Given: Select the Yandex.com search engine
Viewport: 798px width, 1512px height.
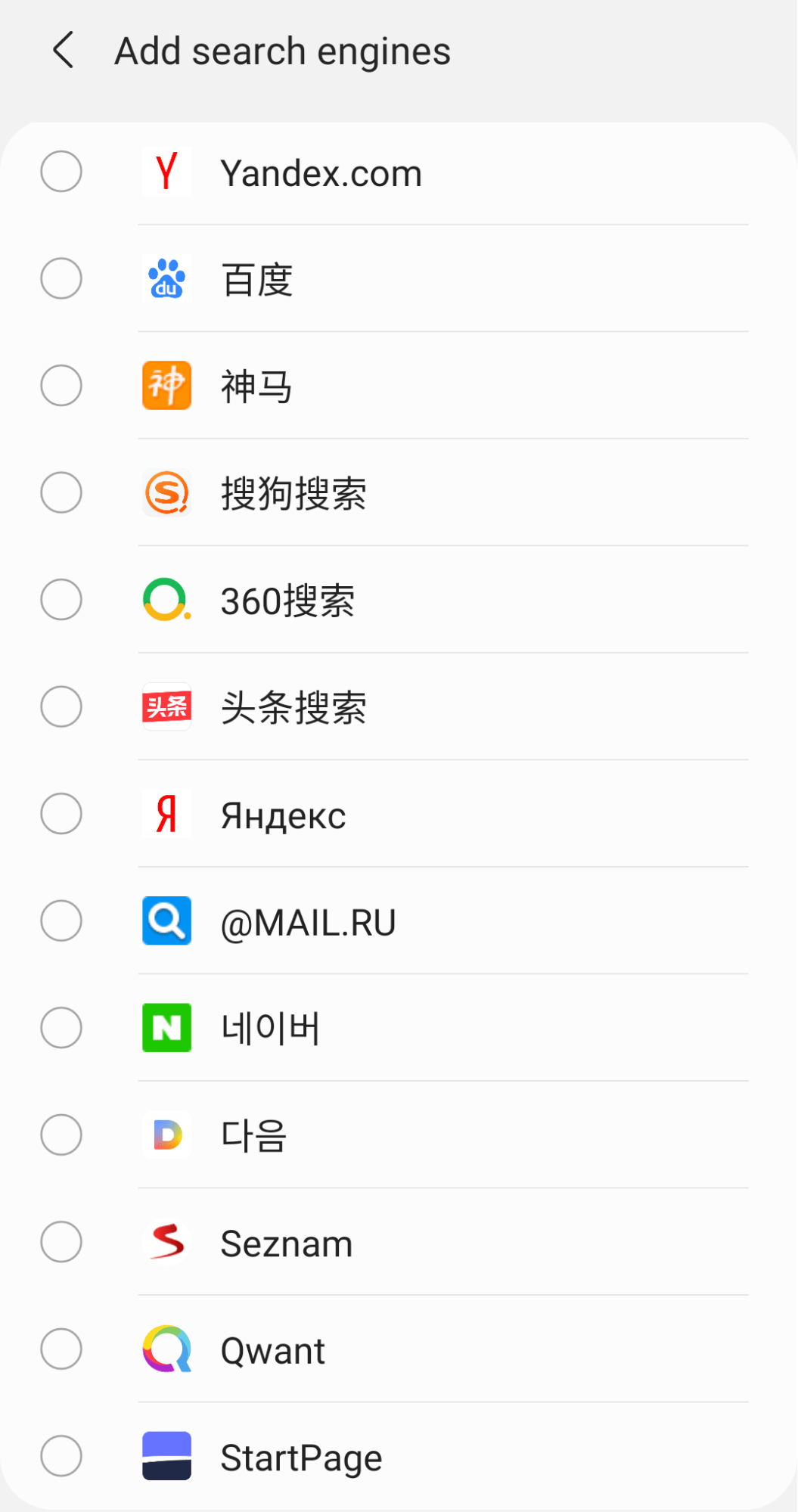Looking at the screenshot, I should click(x=61, y=172).
